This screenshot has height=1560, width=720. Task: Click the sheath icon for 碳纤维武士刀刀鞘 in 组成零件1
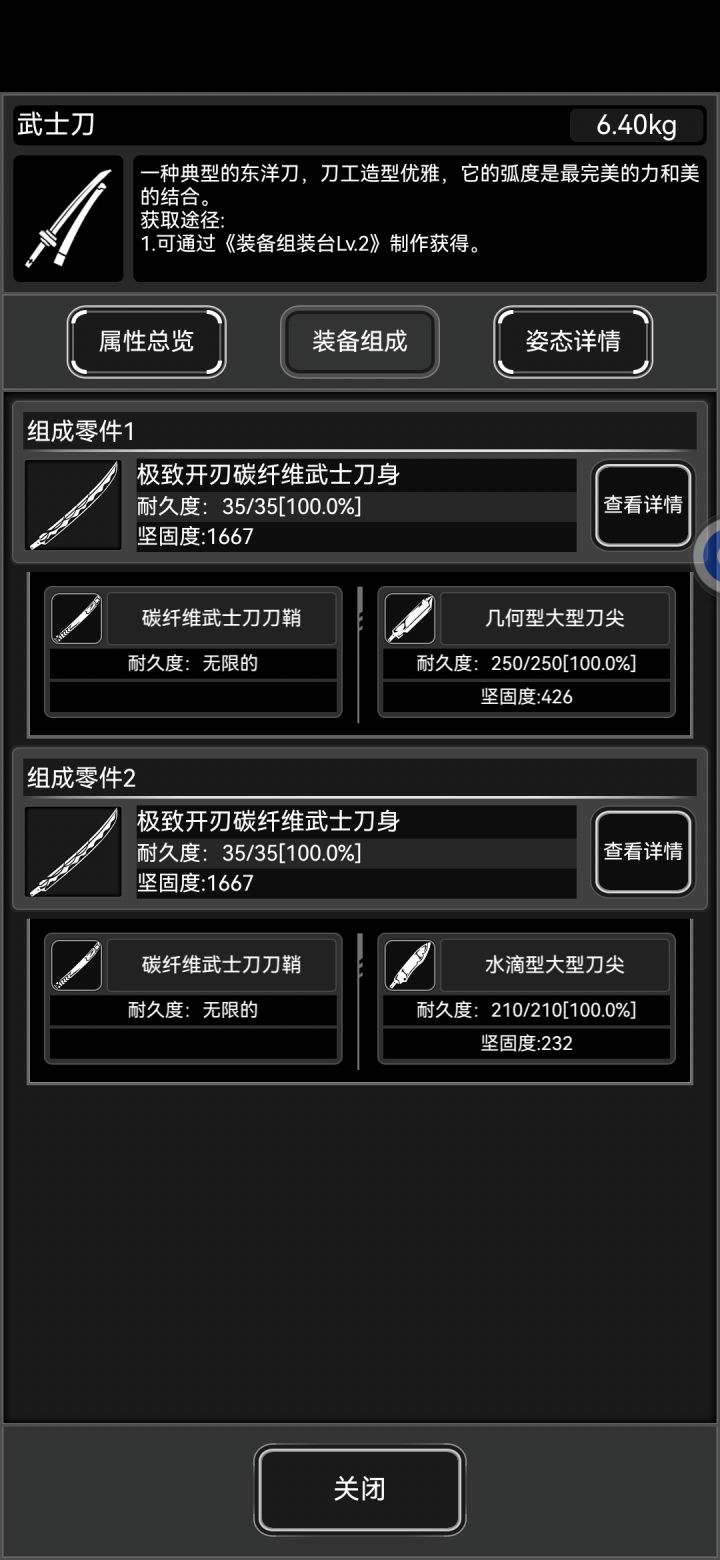coord(76,618)
